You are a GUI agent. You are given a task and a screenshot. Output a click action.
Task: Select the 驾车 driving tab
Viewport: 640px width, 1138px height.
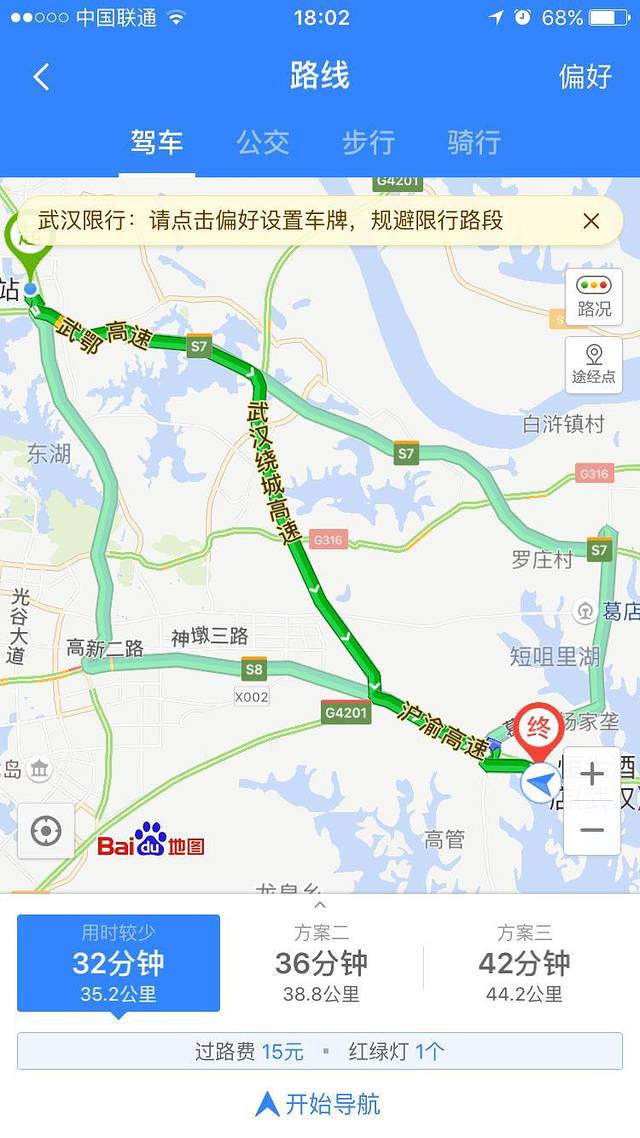pyautogui.click(x=157, y=142)
